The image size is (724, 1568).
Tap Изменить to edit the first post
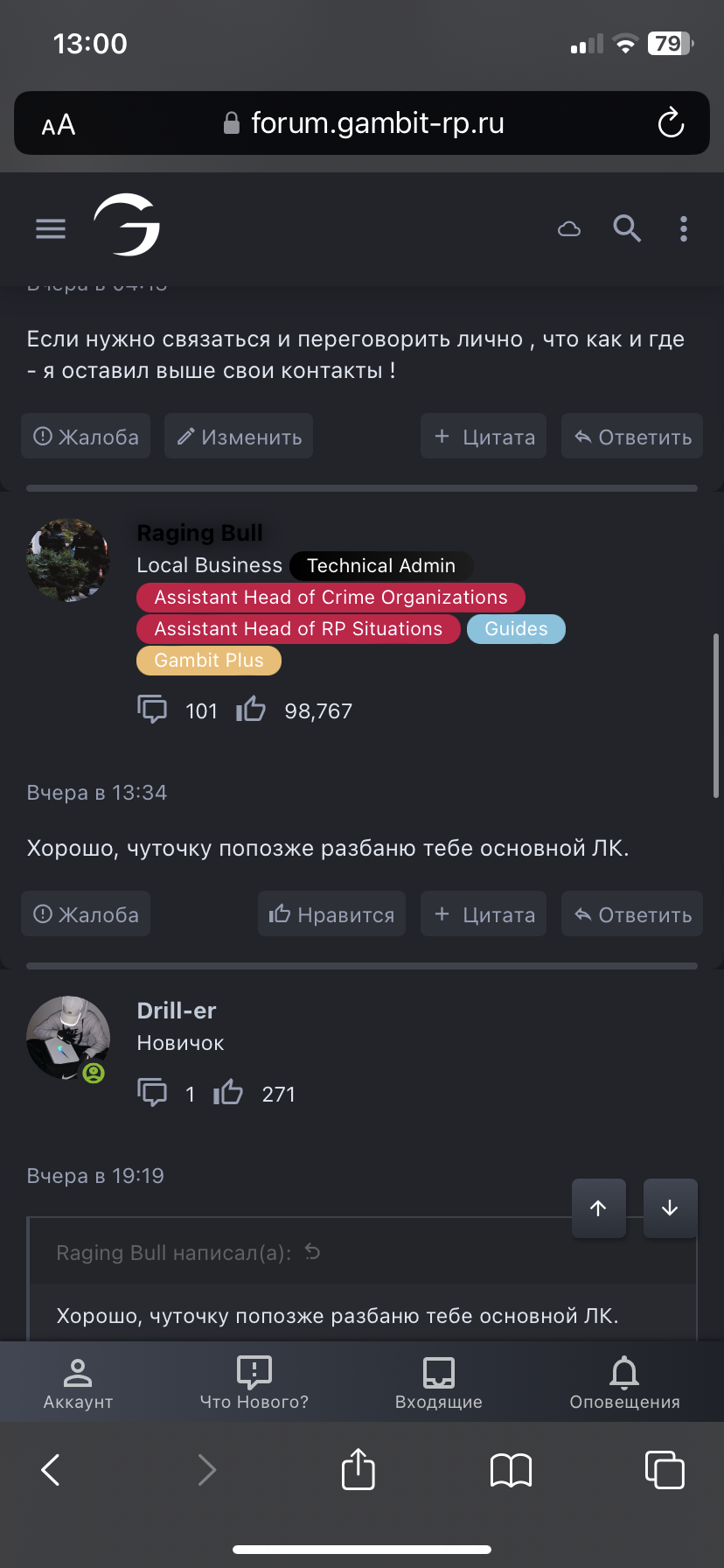click(x=239, y=437)
